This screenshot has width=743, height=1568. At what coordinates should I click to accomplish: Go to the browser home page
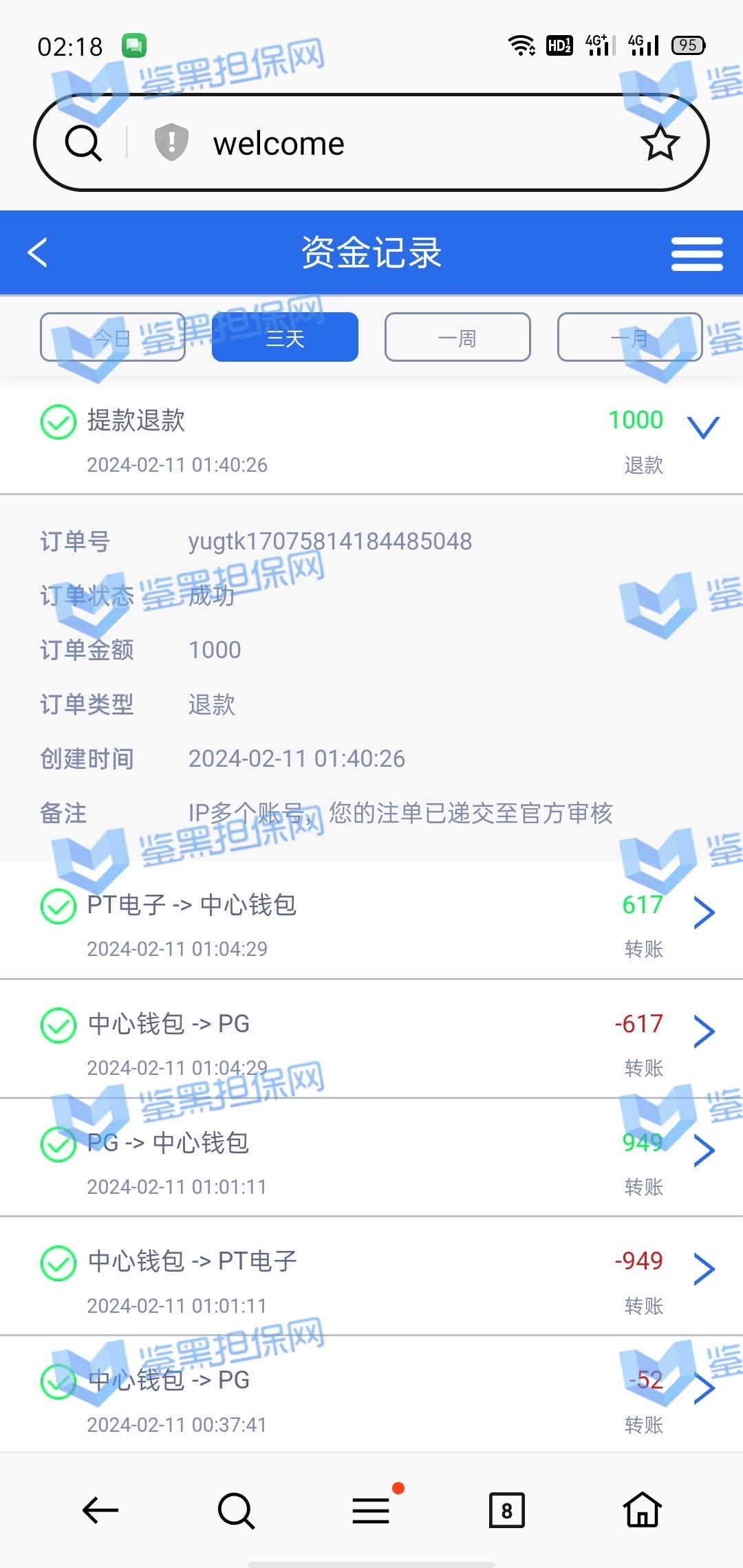642,1510
